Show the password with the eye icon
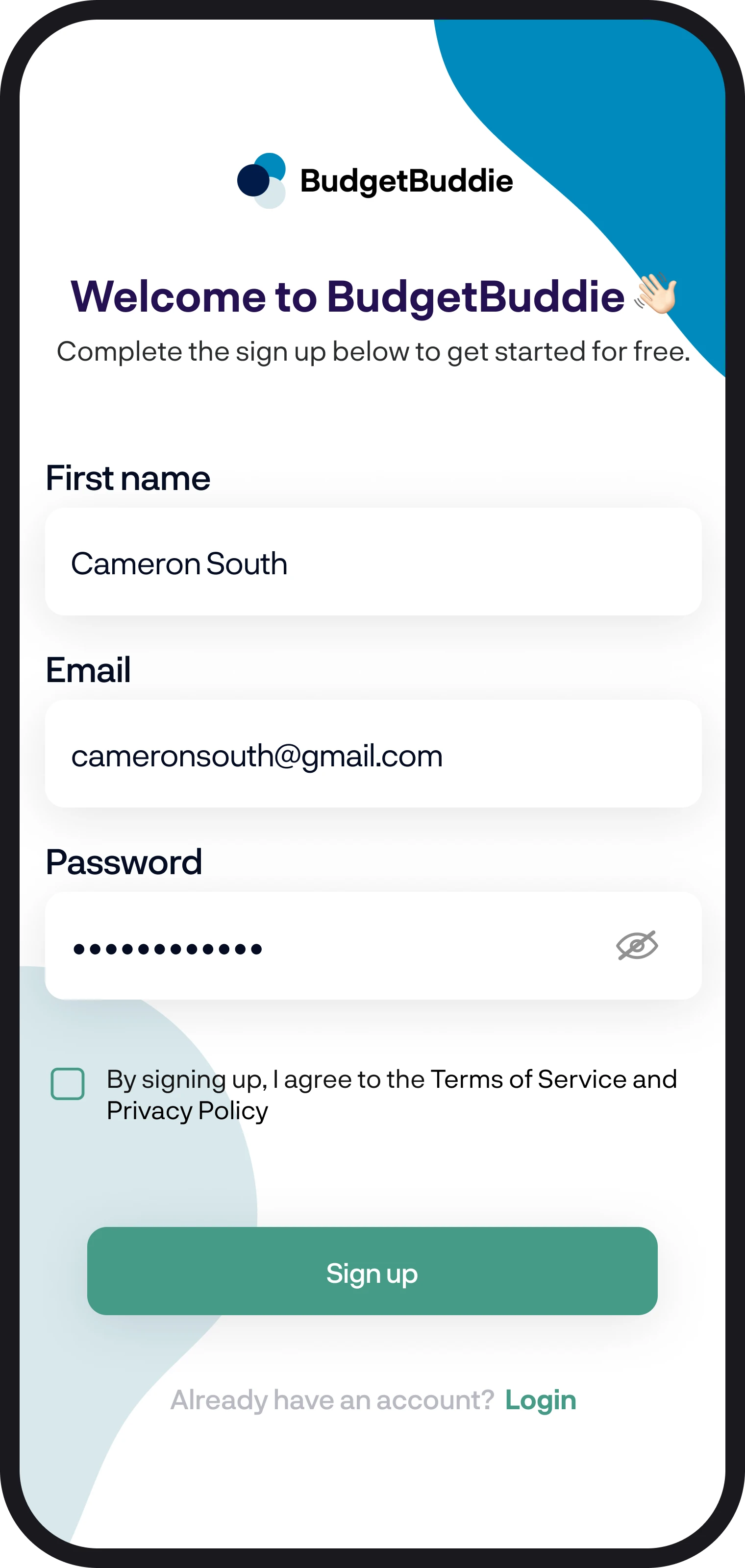Screen dimensions: 745x1568 [x=637, y=946]
